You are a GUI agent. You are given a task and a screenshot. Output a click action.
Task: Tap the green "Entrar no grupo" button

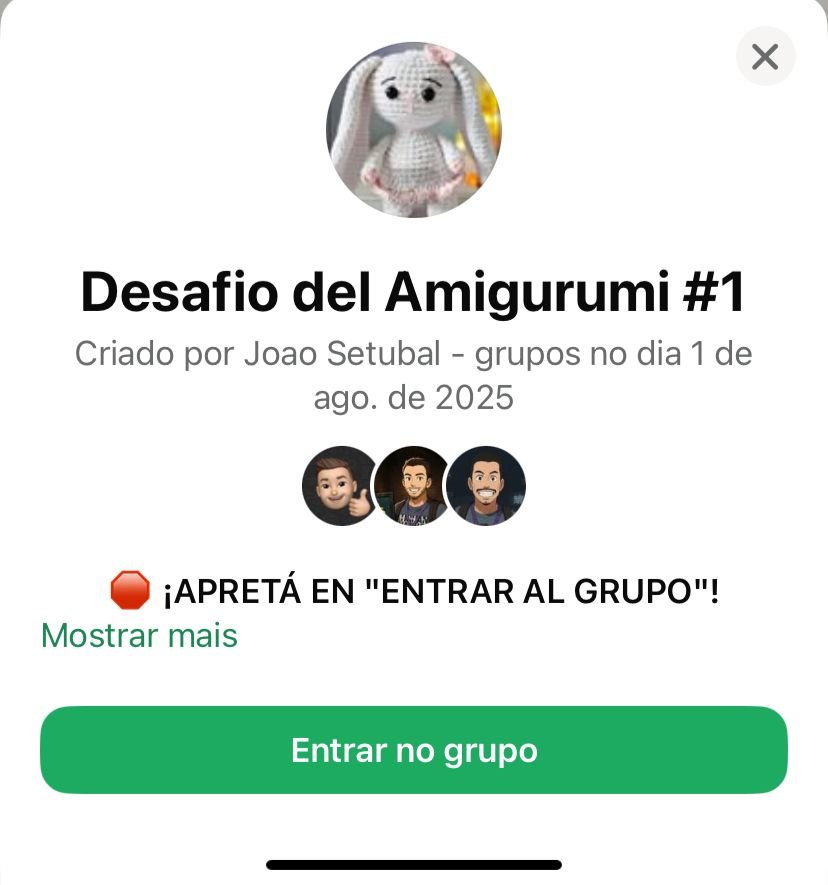point(414,750)
